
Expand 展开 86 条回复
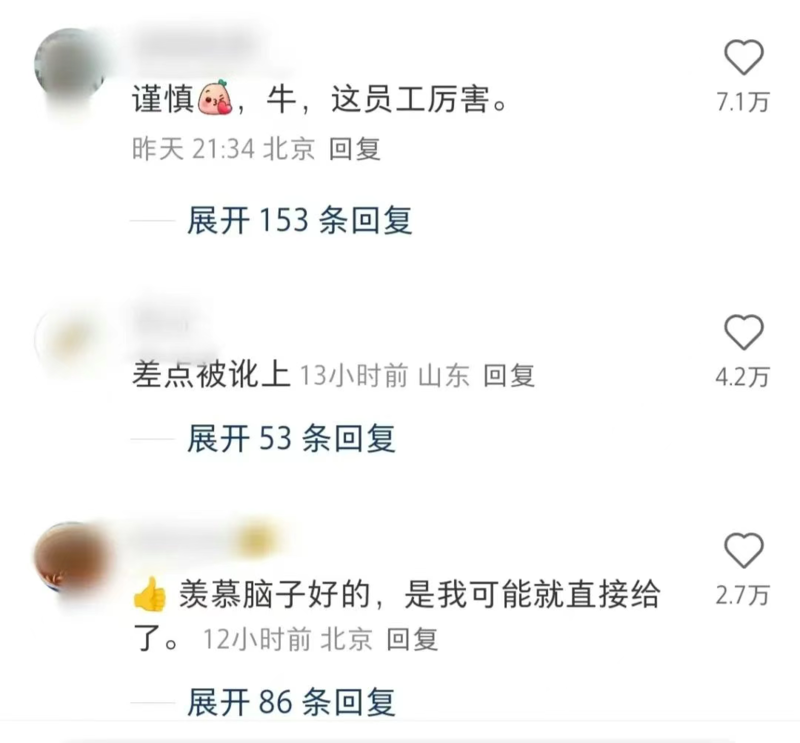(291, 702)
